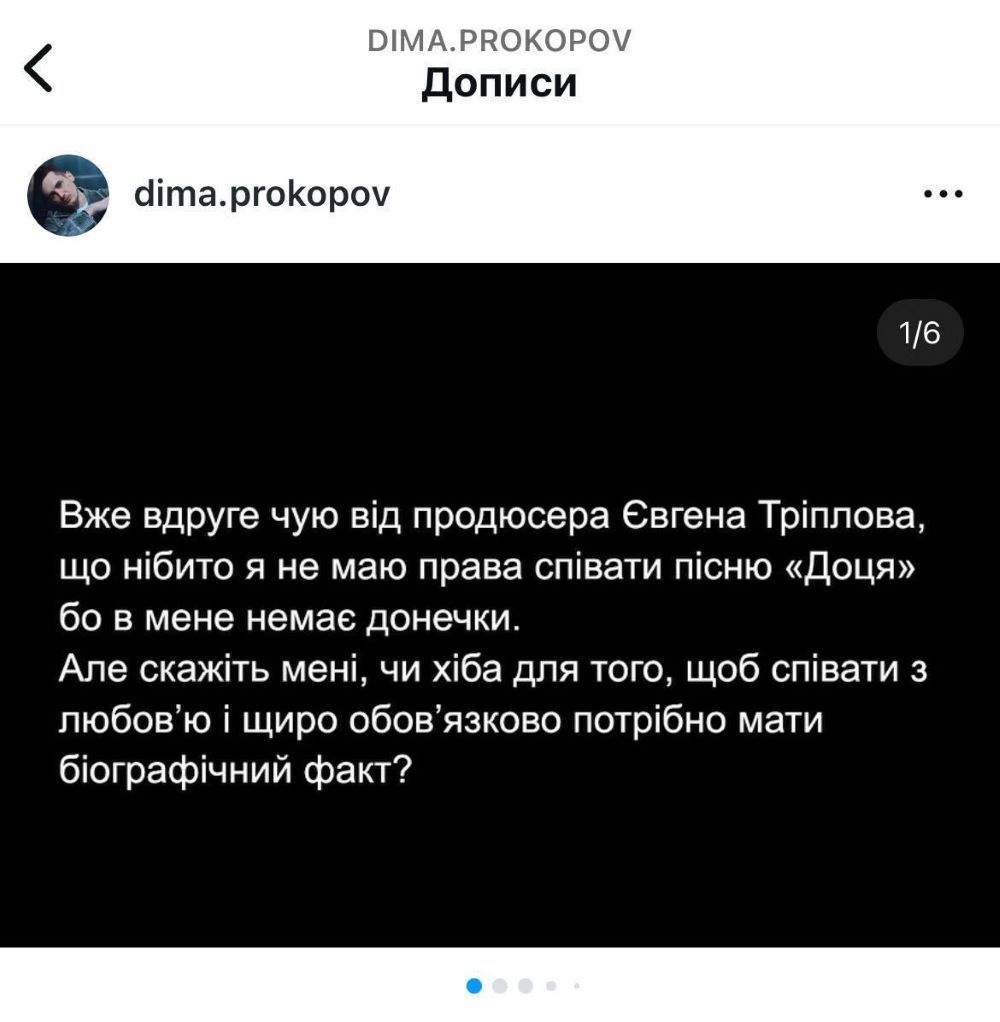Go back from the Дописи screen
1000x1022 pixels.
tap(38, 68)
